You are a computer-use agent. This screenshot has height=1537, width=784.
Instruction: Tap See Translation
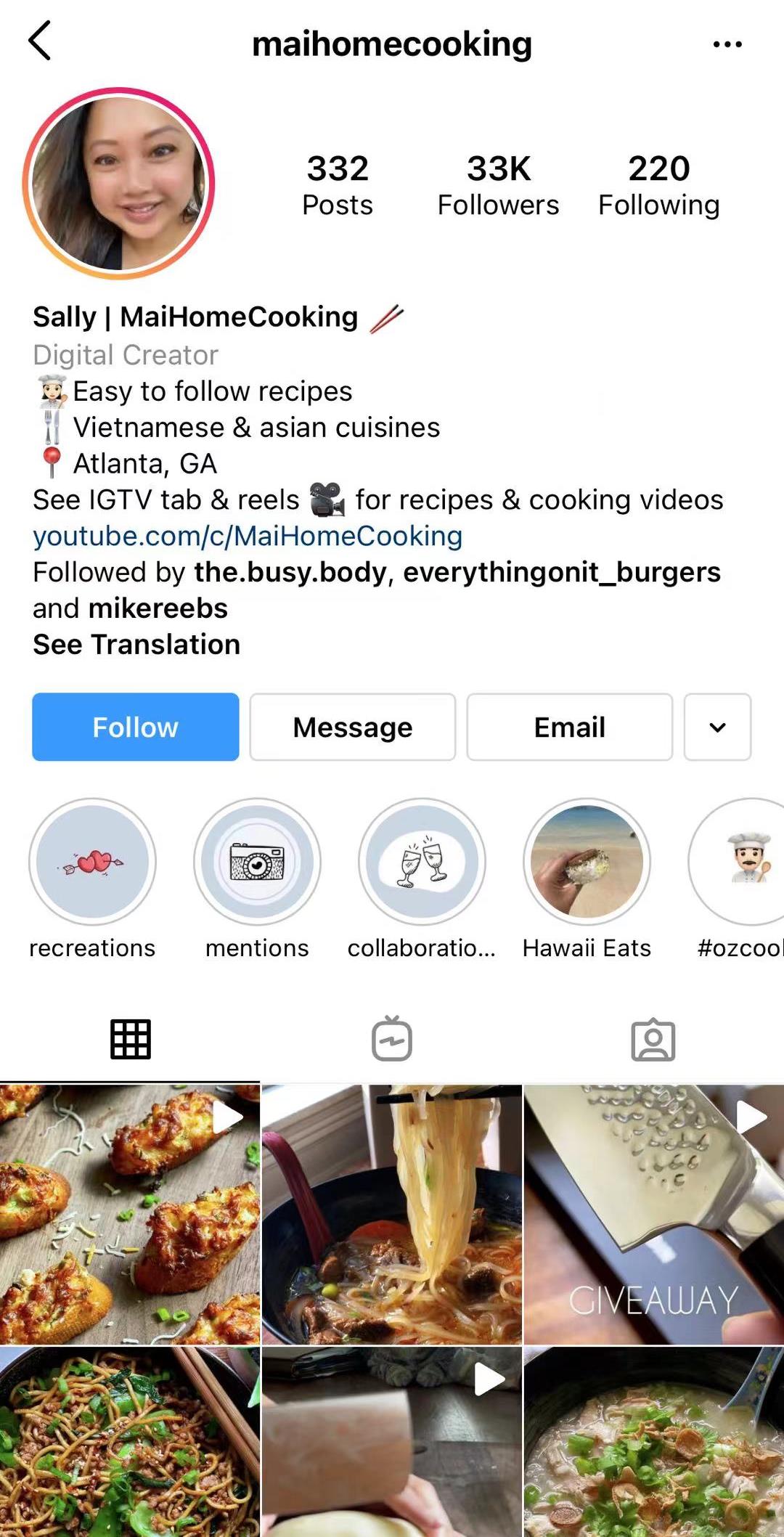click(x=136, y=645)
